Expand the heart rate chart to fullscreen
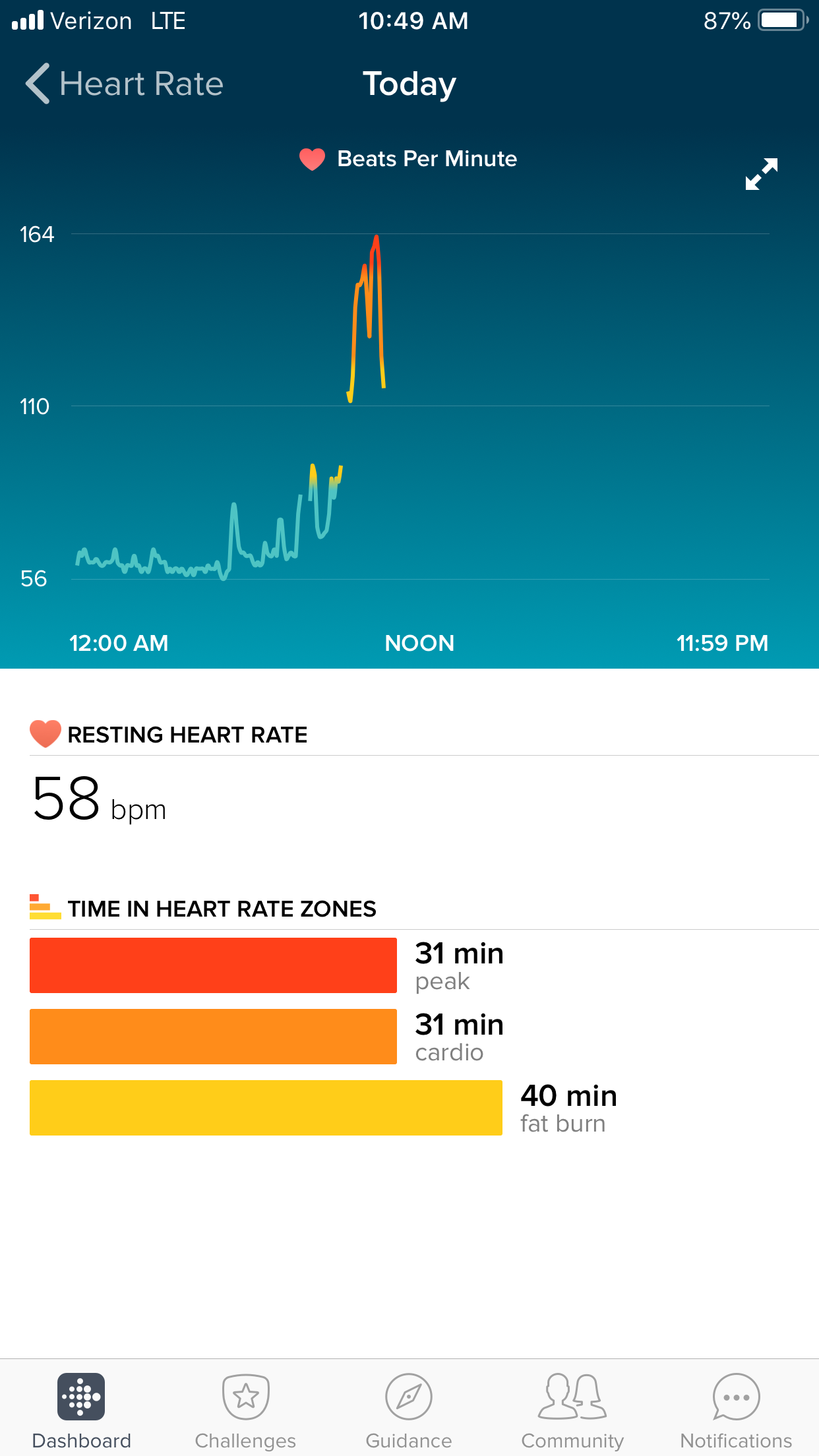Screen dimensions: 819x1456 click(761, 174)
